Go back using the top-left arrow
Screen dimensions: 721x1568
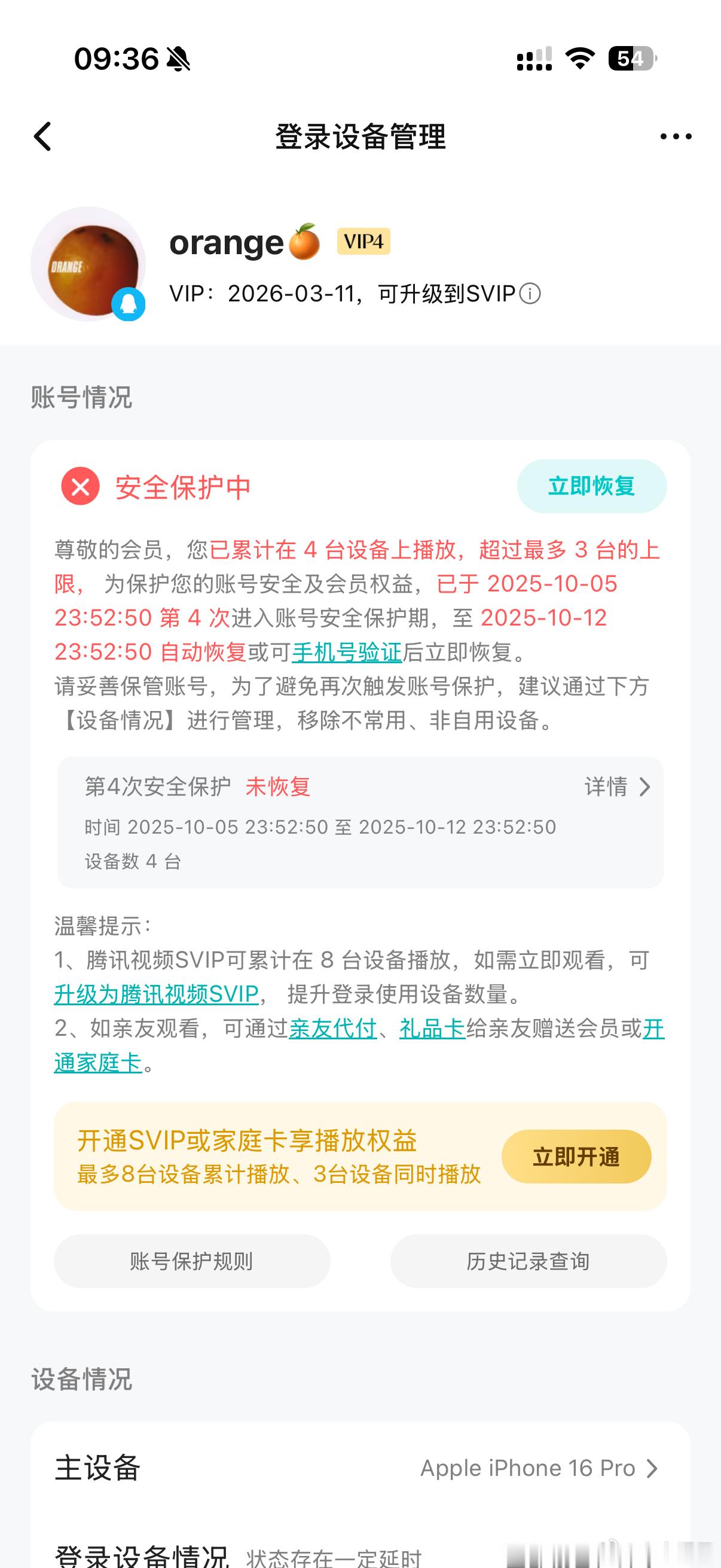coord(42,136)
